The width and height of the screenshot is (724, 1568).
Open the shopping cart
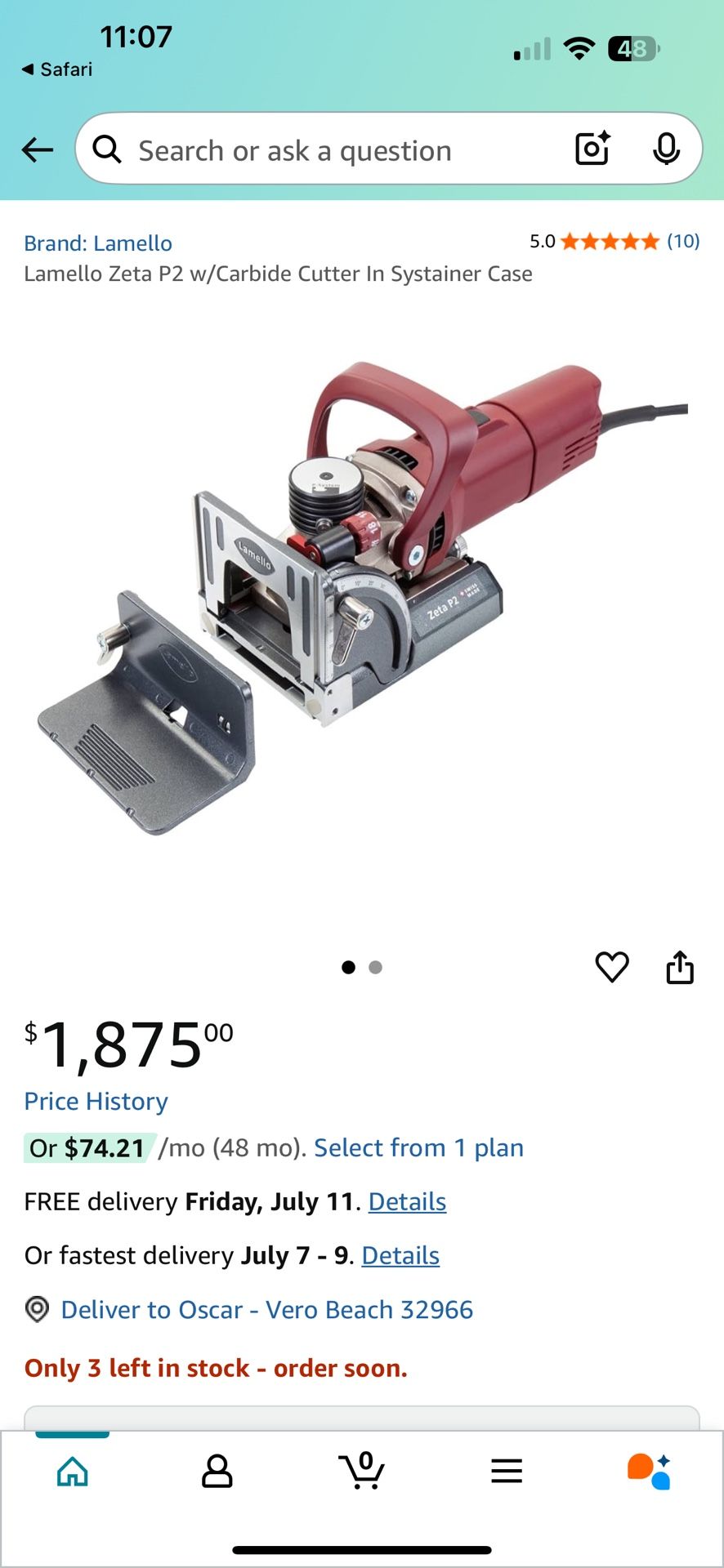click(x=362, y=1472)
